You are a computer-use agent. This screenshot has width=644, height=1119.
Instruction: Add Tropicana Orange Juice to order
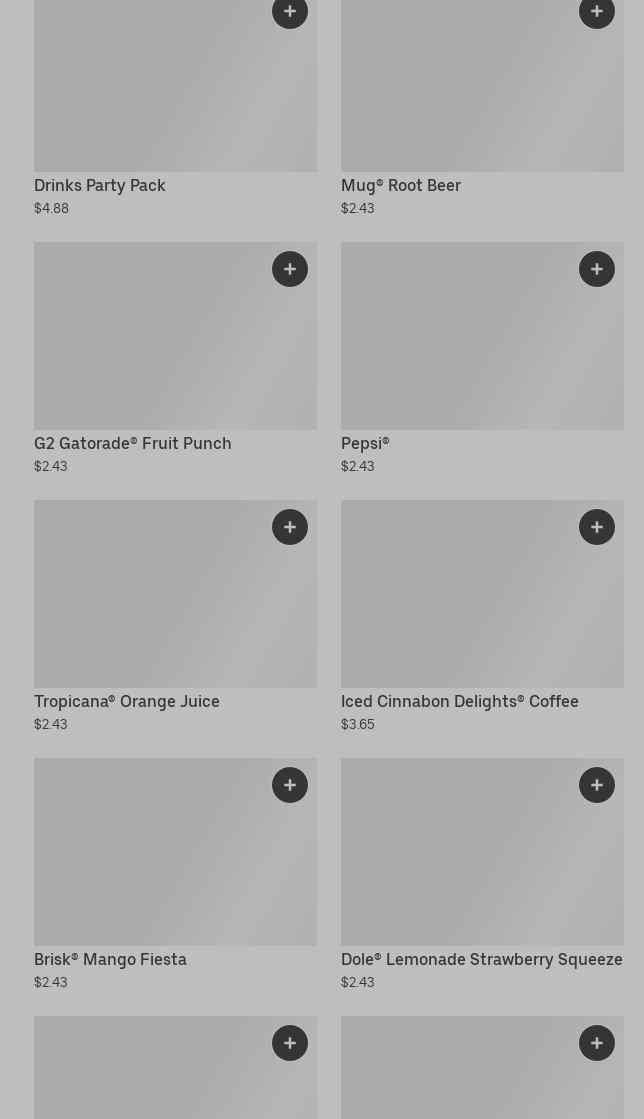tap(289, 527)
